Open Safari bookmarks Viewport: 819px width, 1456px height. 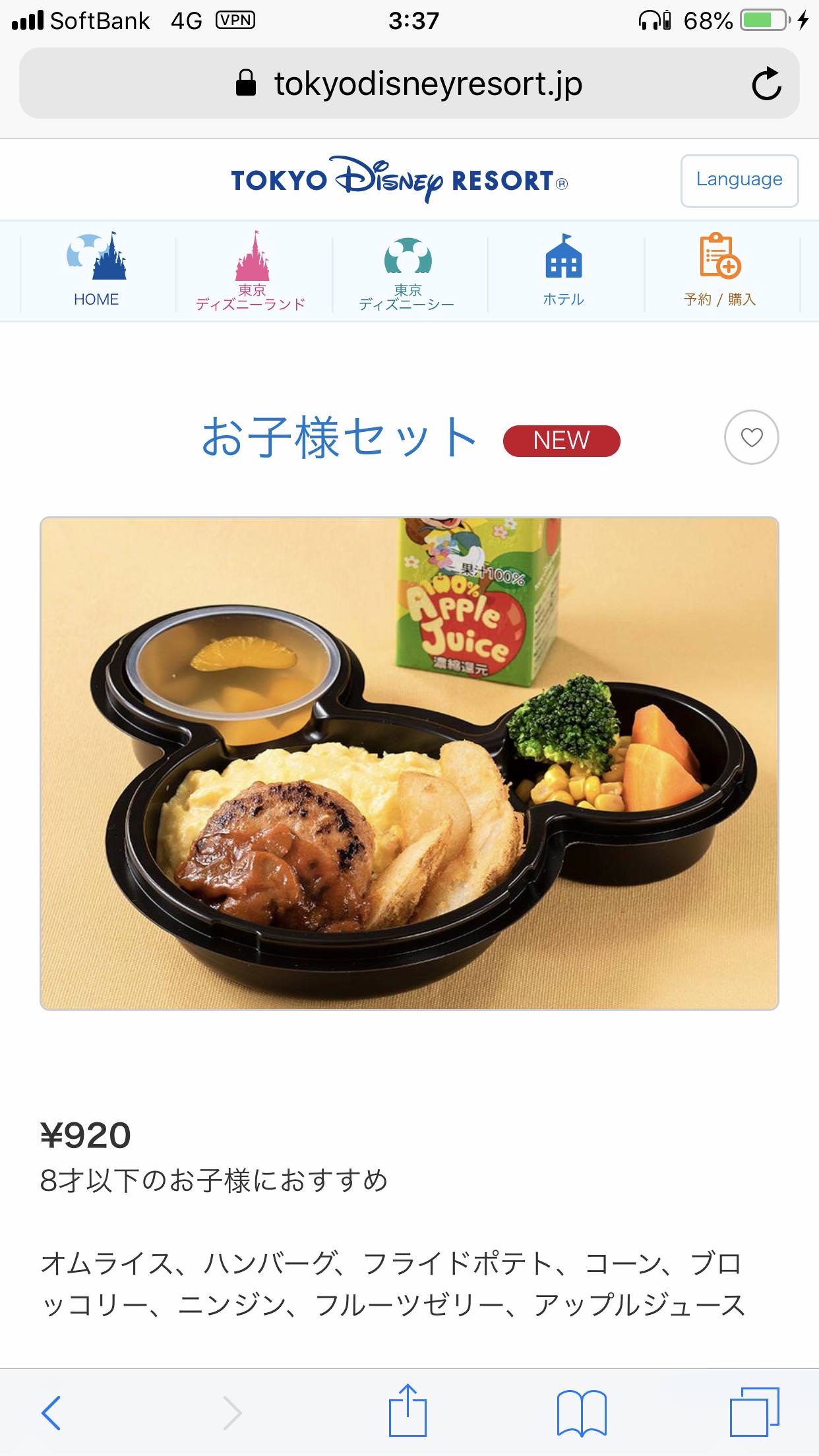click(x=582, y=1412)
